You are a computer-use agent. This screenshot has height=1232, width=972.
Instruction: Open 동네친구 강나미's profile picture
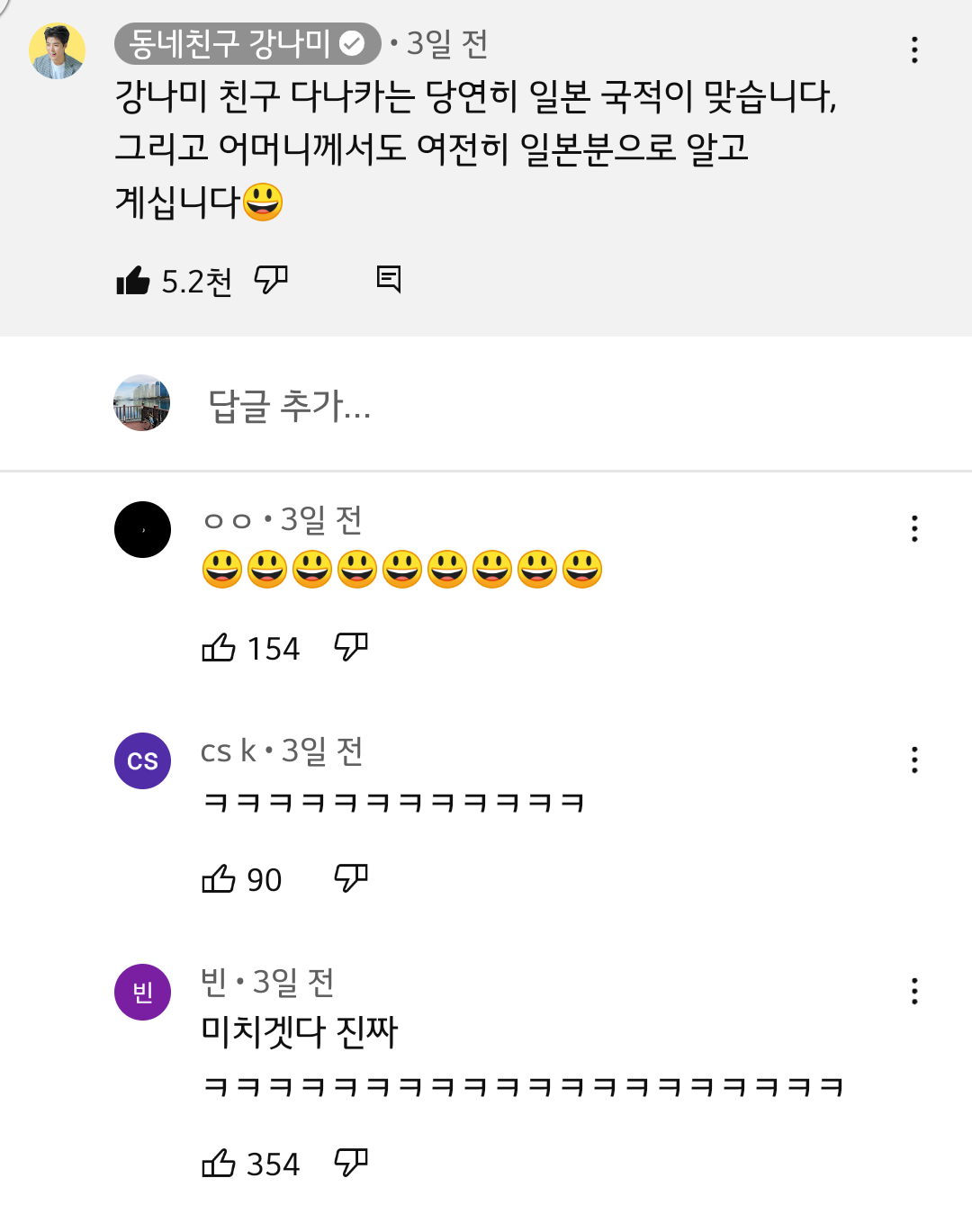[58, 51]
